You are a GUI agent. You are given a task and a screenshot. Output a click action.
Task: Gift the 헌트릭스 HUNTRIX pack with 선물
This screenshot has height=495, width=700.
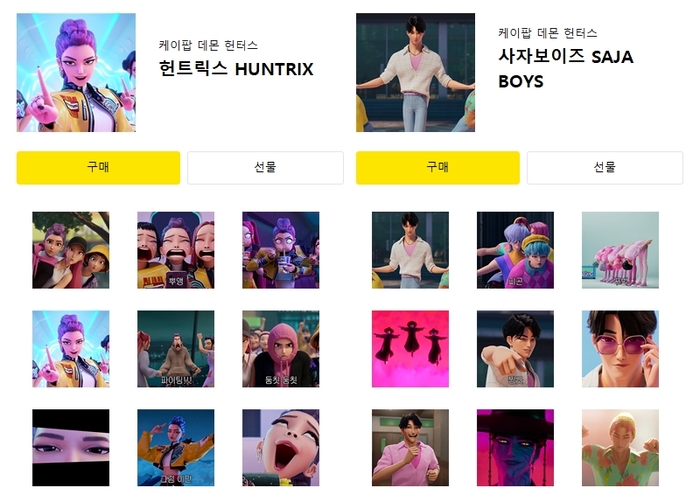[x=265, y=167]
